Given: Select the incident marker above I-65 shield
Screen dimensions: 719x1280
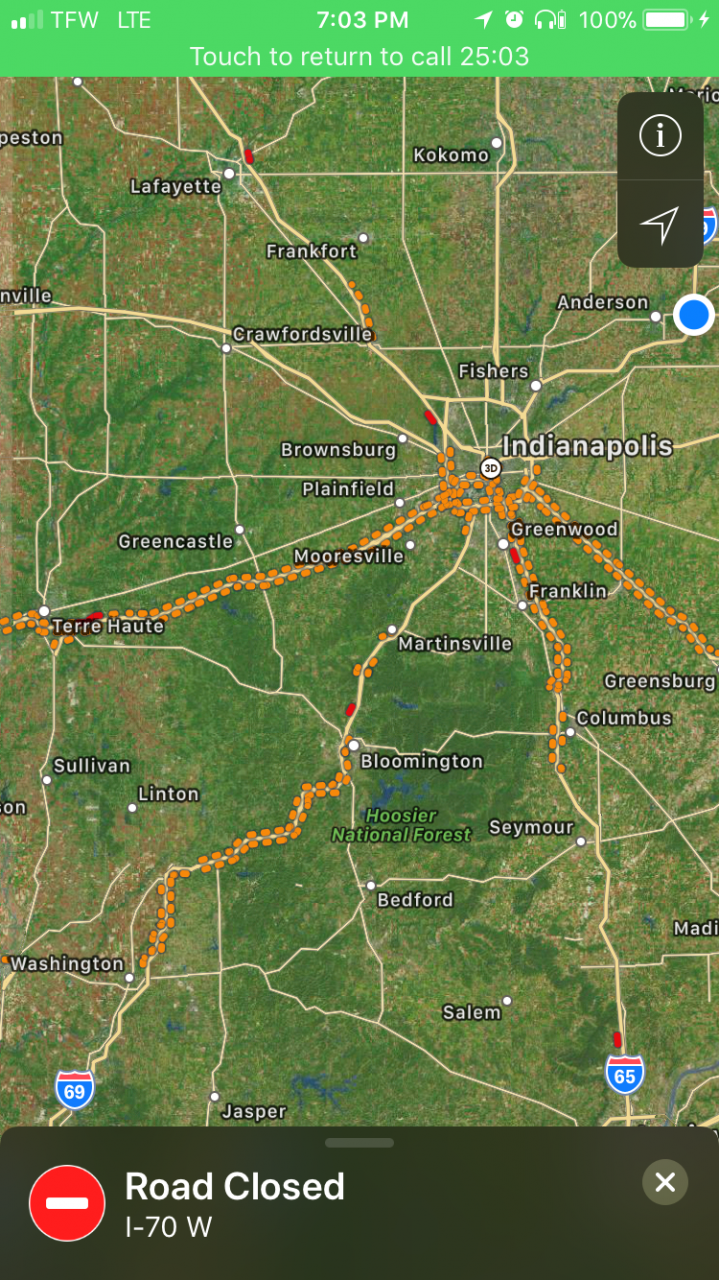Looking at the screenshot, I should point(617,1039).
